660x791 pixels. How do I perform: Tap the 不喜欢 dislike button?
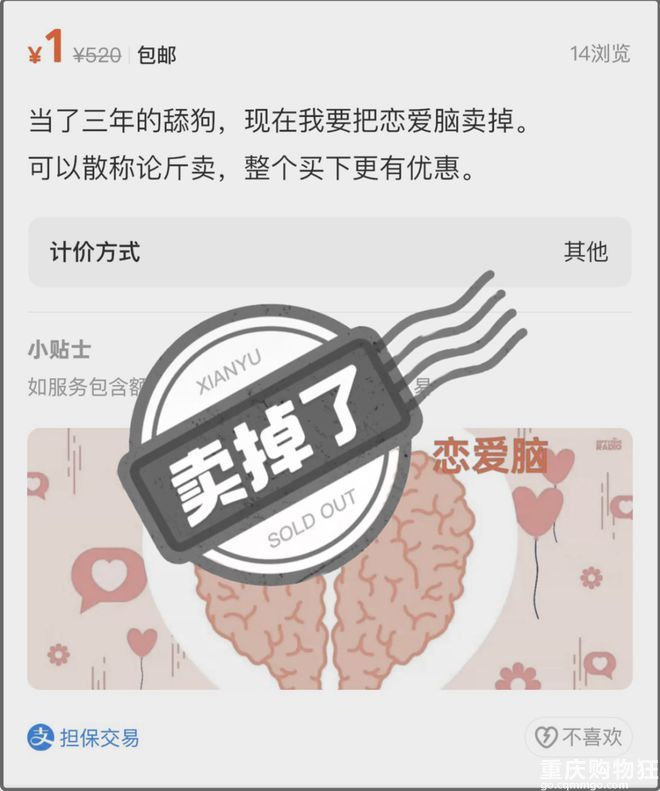tap(579, 738)
